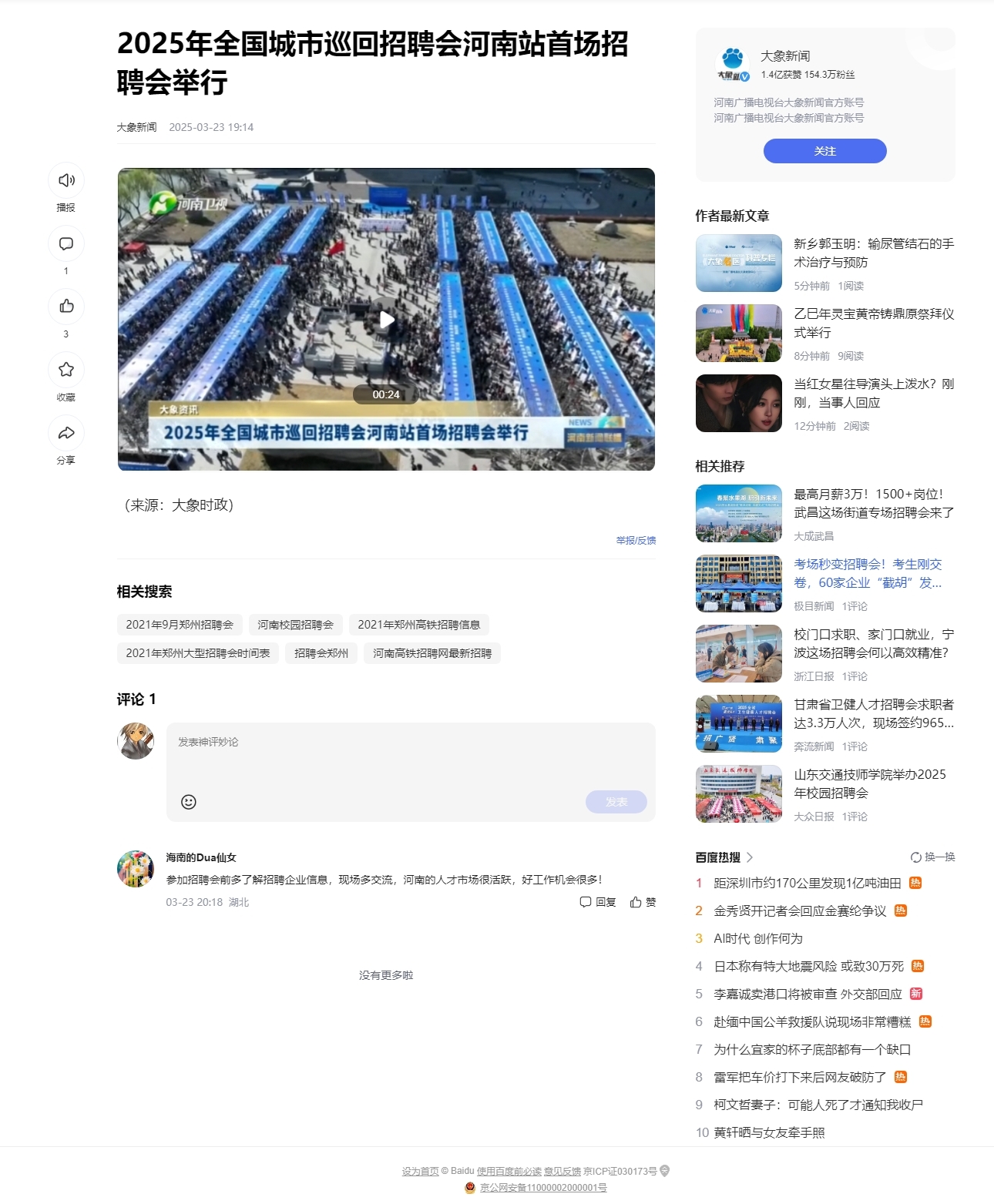994x1204 pixels.
Task: Select the 河南校园招聘会 search chip
Action: 295,625
